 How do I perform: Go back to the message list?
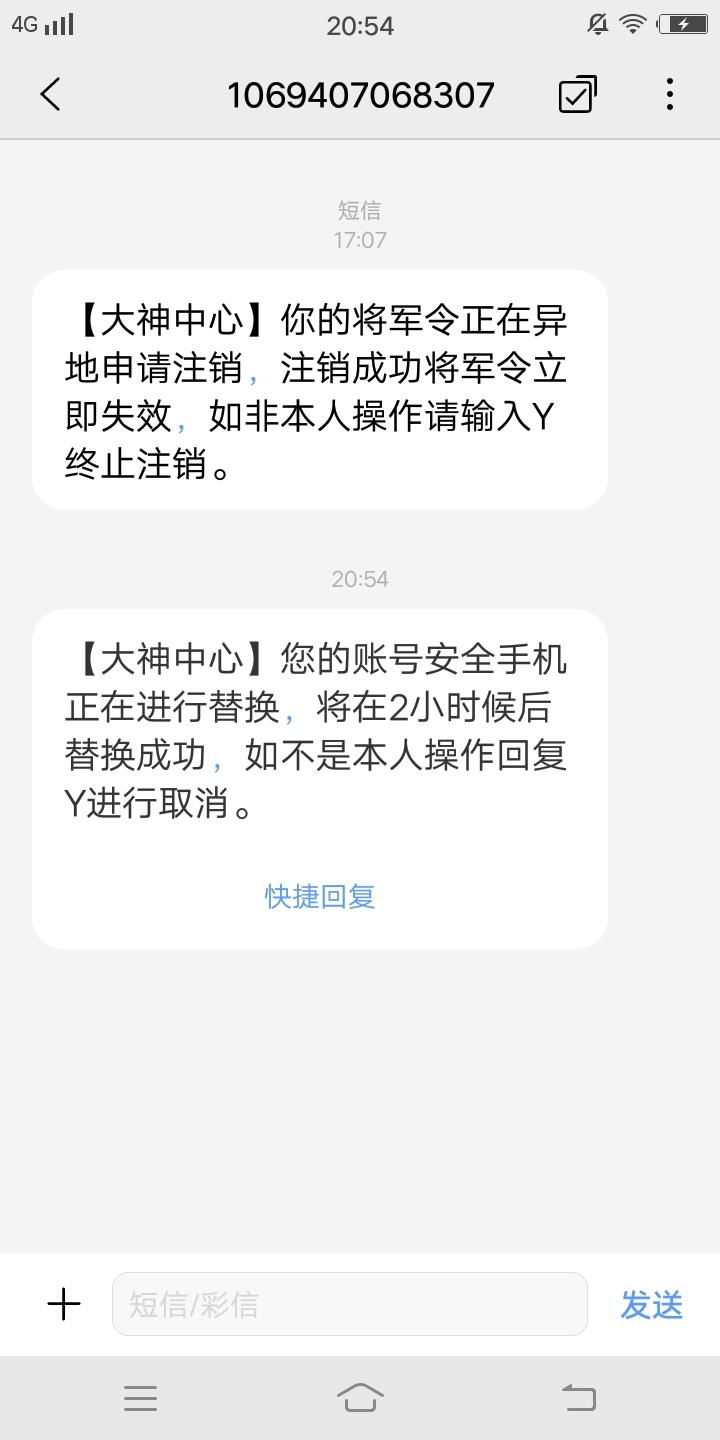[50, 95]
